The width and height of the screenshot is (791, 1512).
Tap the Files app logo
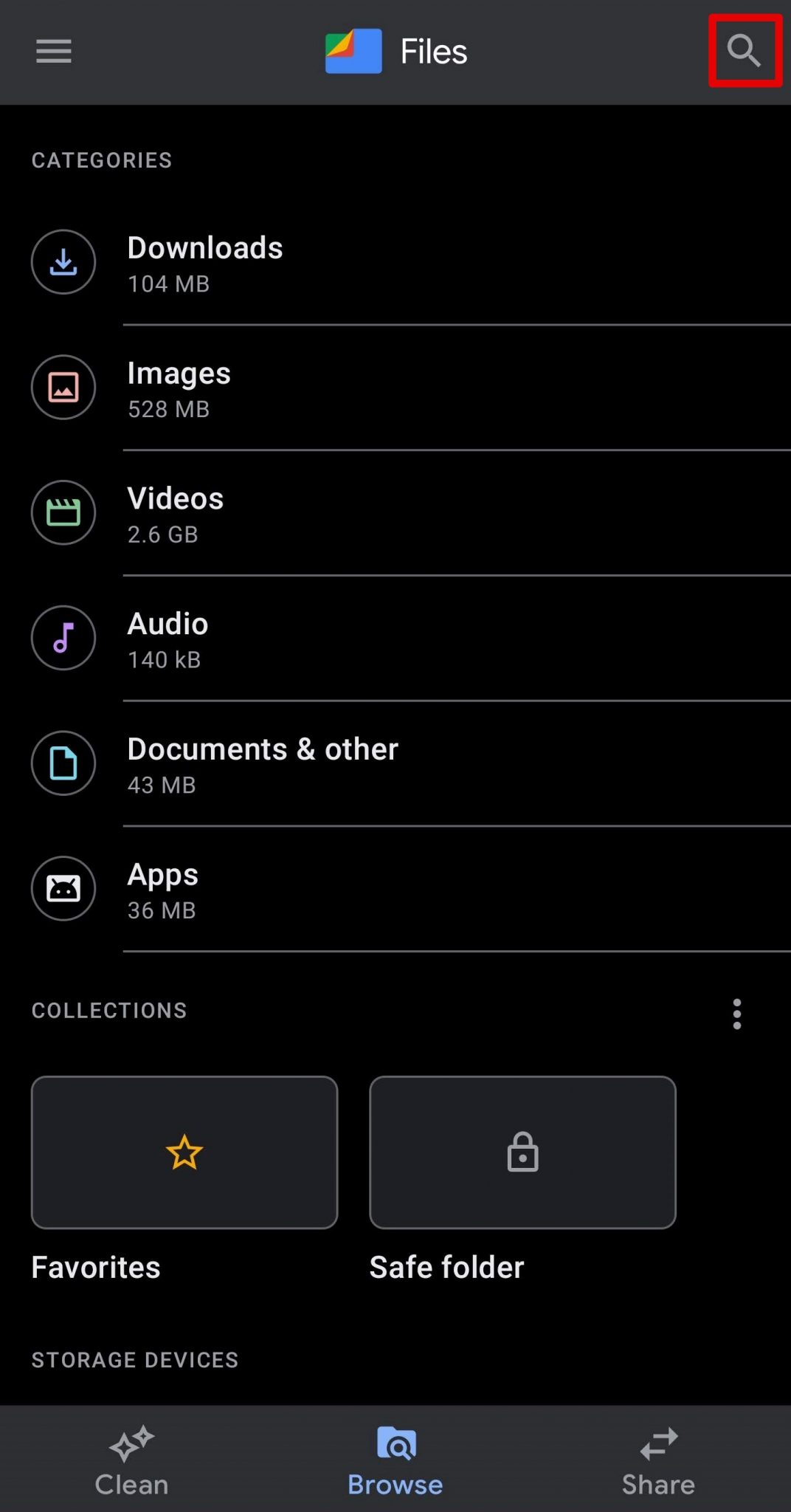point(353,51)
